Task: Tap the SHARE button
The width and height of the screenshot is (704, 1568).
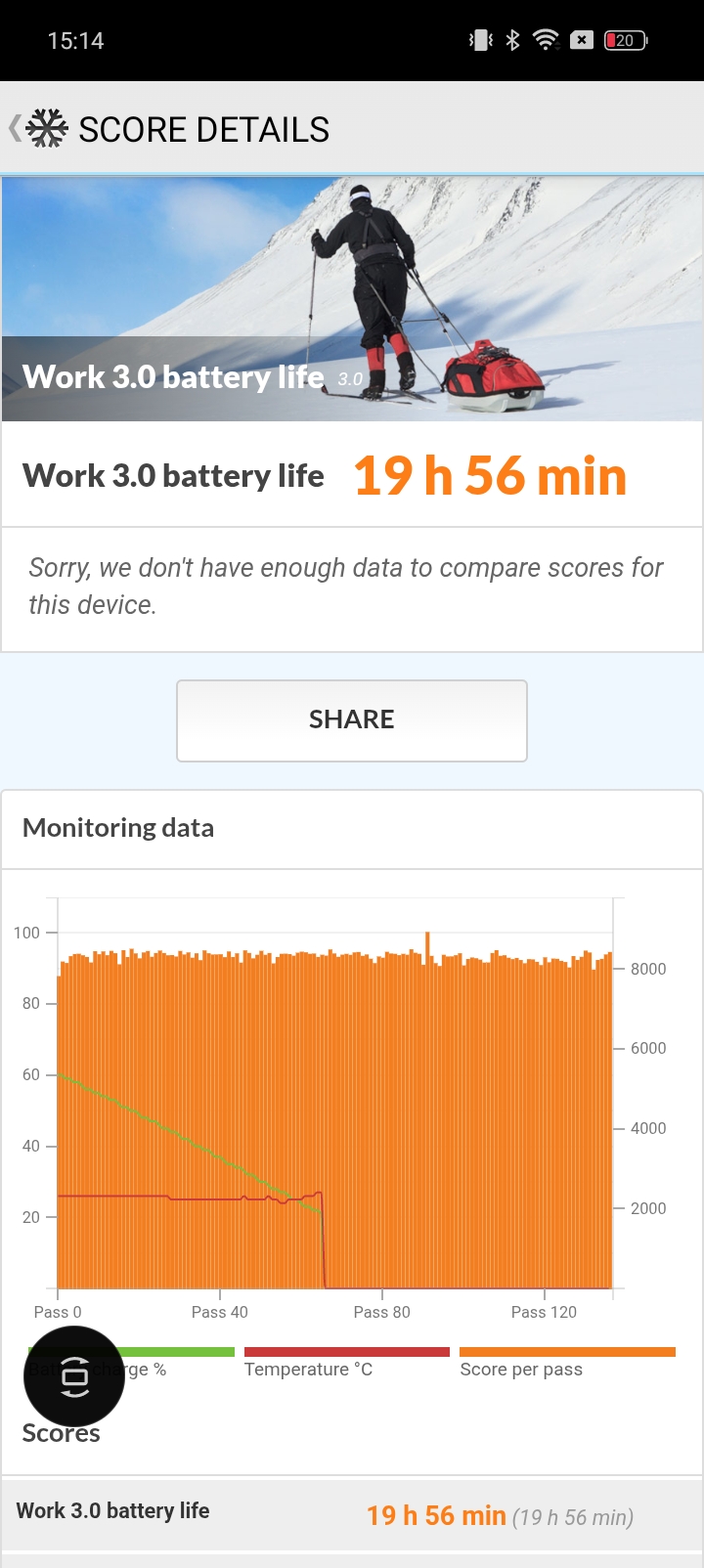Action: pyautogui.click(x=352, y=720)
